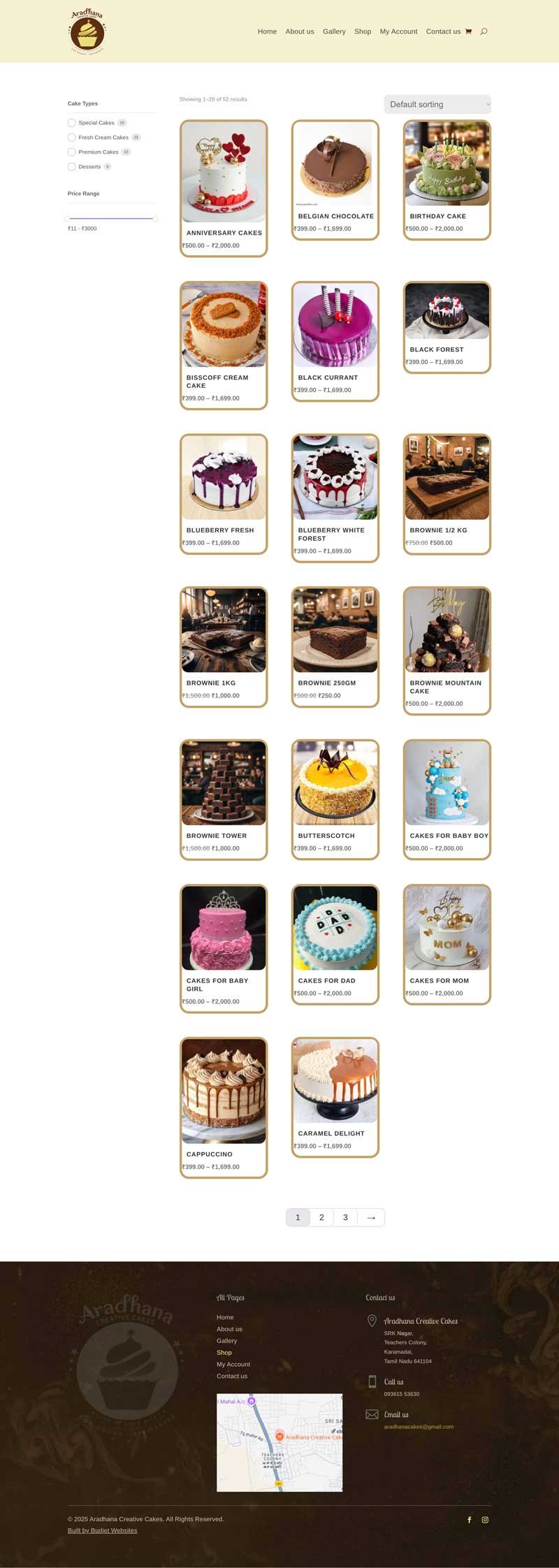Go to the Gallery page
Image resolution: width=559 pixels, height=1568 pixels.
[334, 31]
